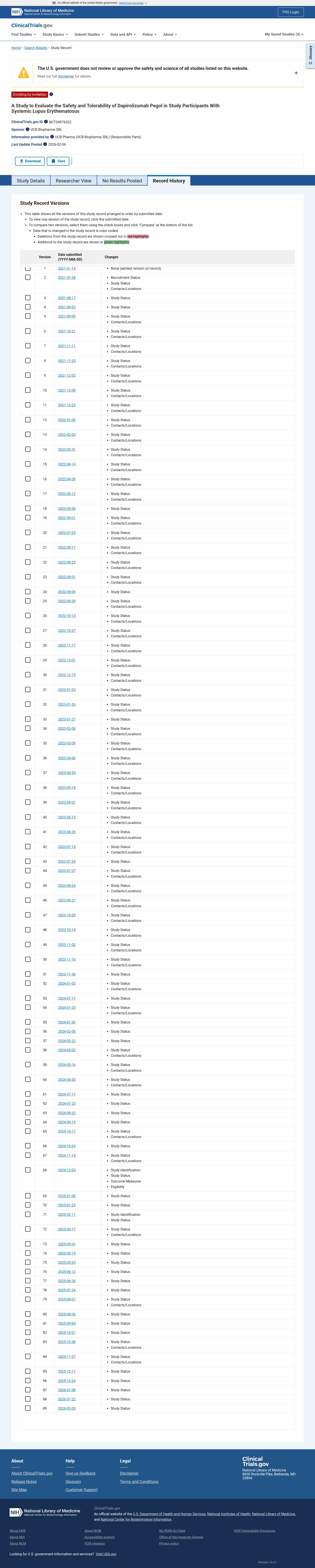Open version submitted 2021-07-28
Screen dimensions: 315x1568
click(67, 278)
